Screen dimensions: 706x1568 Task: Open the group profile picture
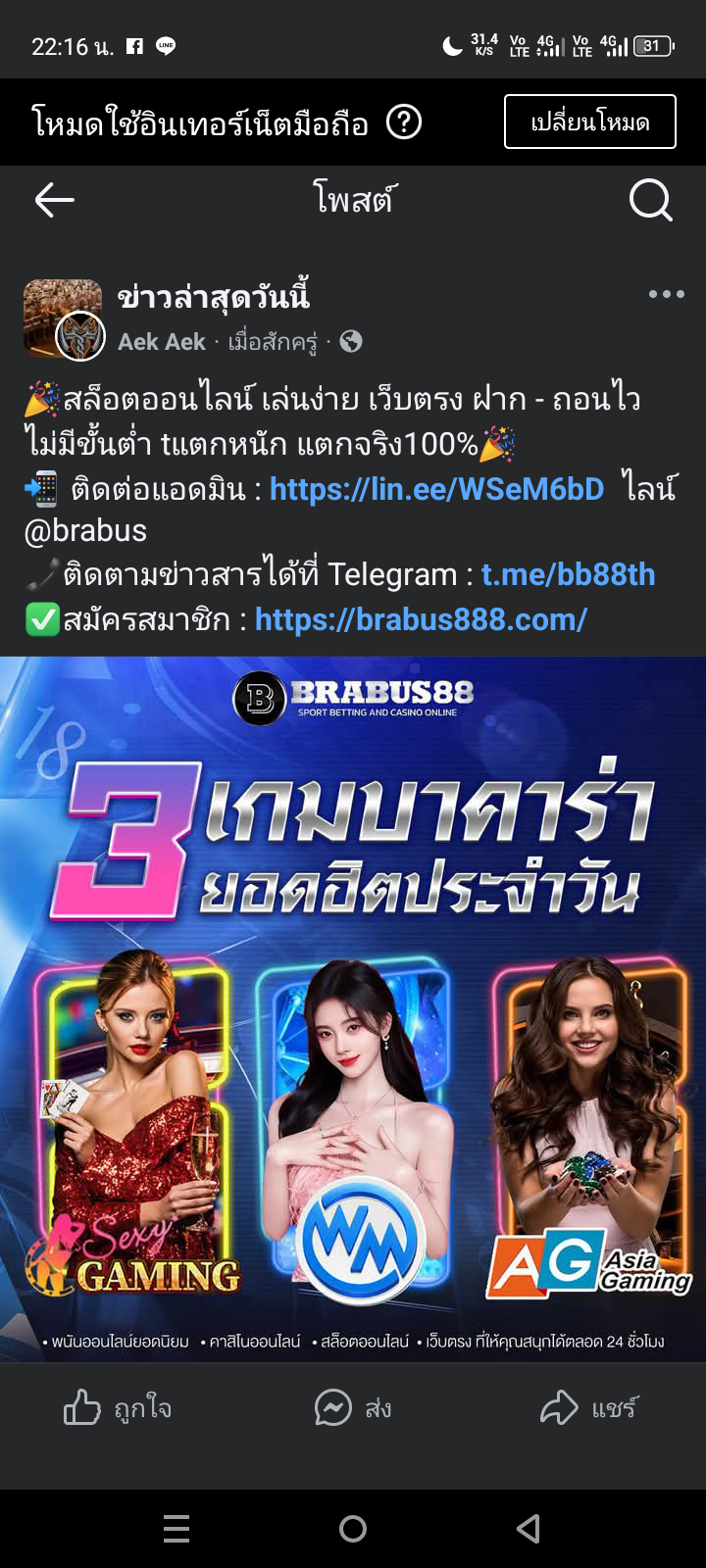[61, 317]
